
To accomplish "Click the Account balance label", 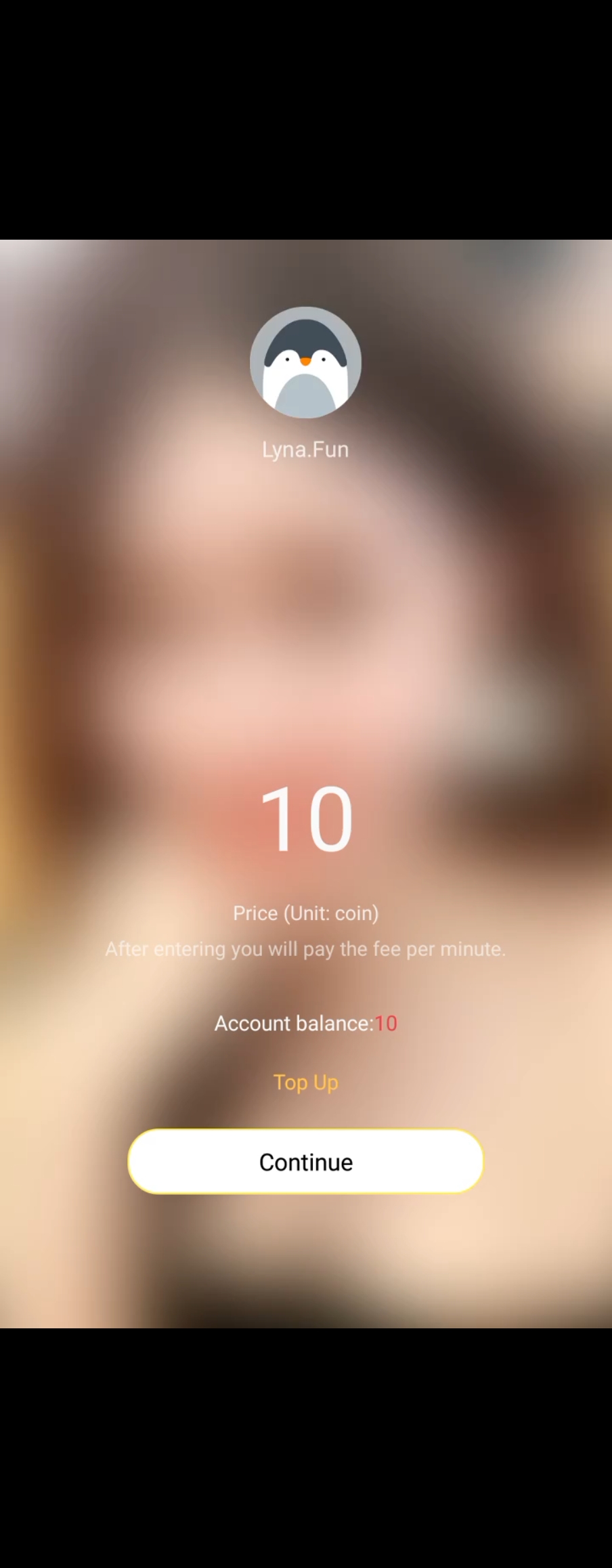I will pyautogui.click(x=294, y=1023).
